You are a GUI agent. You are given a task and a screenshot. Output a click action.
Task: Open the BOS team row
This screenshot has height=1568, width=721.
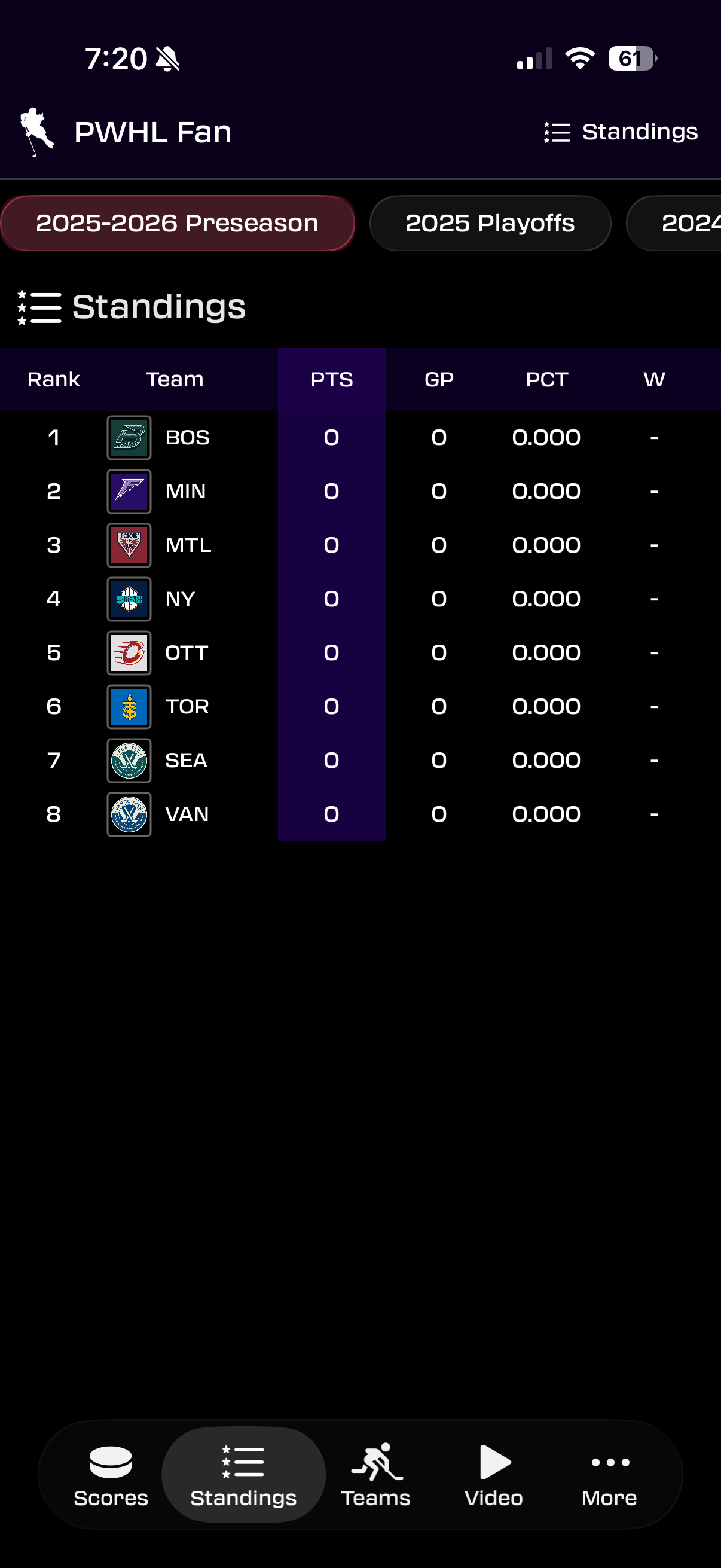click(187, 438)
